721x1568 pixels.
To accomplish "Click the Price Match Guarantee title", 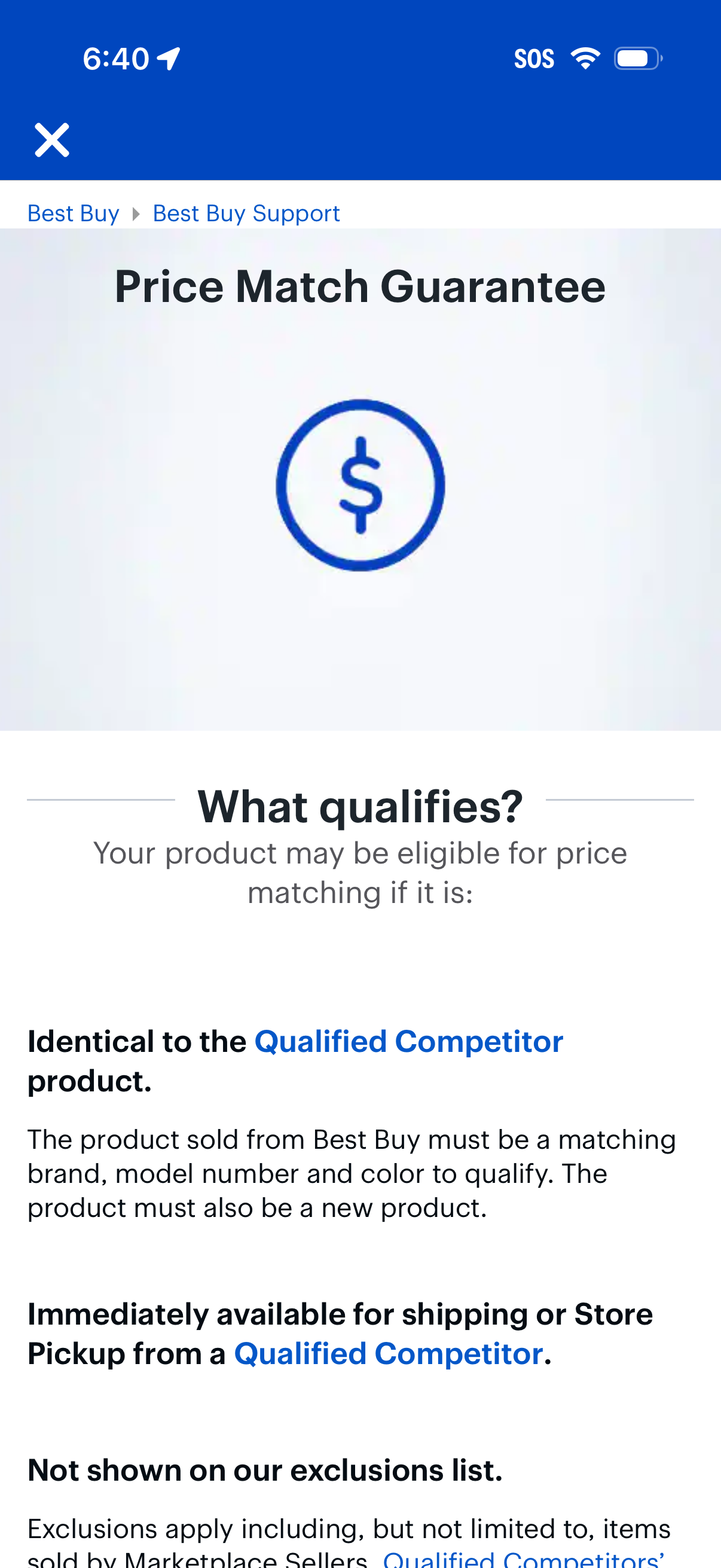I will [x=360, y=286].
